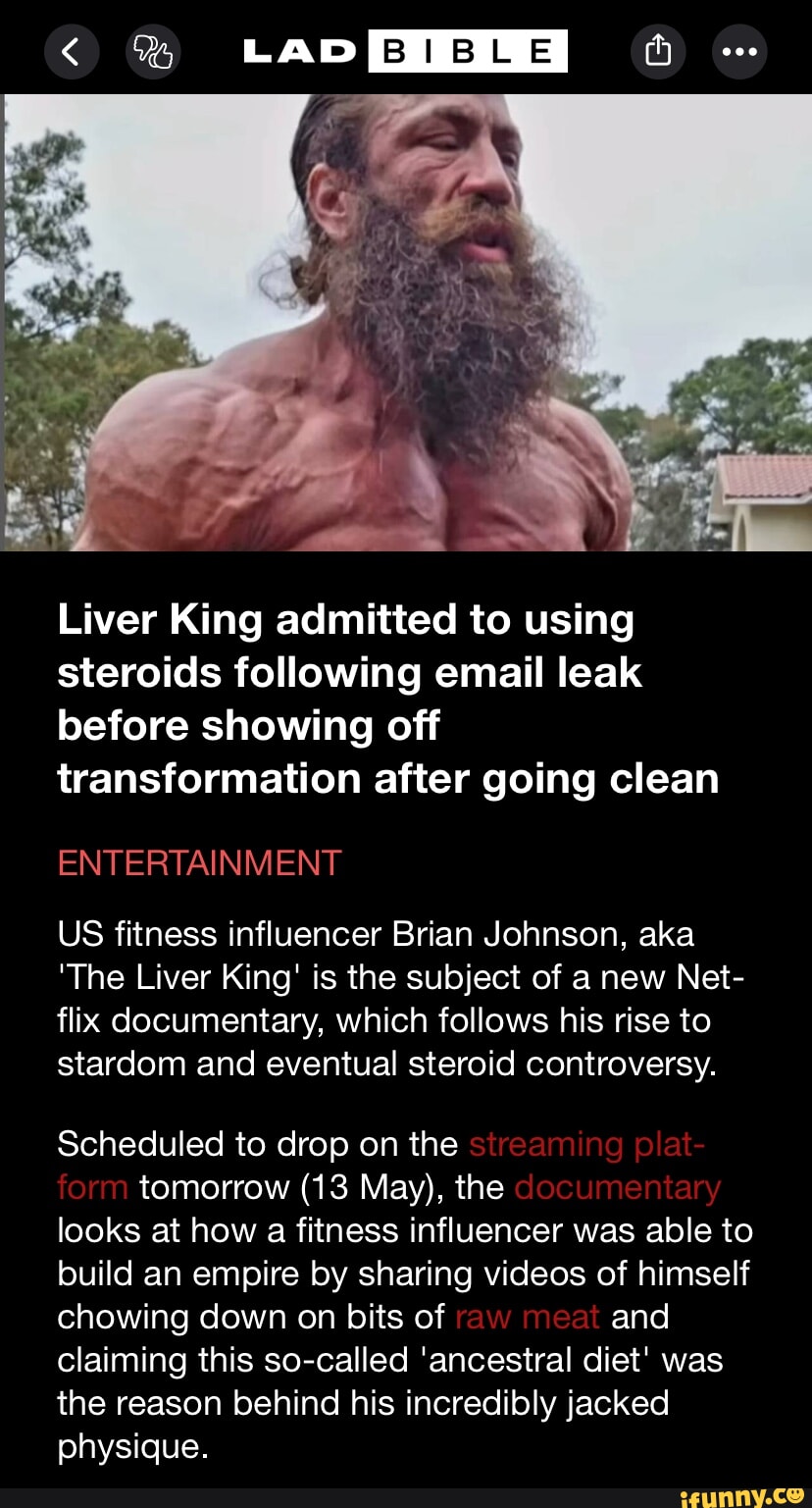Open the reactions icon beside back arrow
Viewport: 812px width, 1508px height.
click(153, 51)
